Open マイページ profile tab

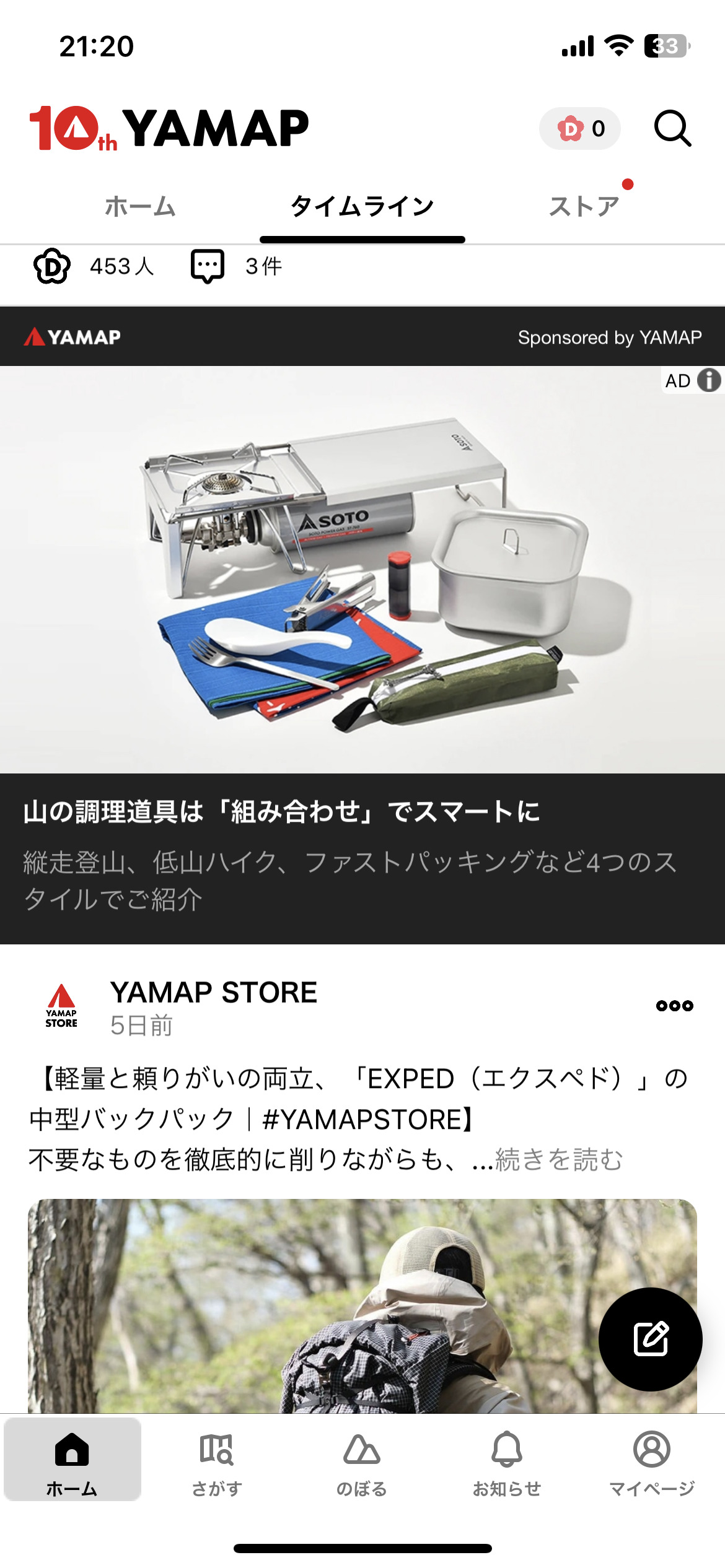click(x=651, y=1463)
